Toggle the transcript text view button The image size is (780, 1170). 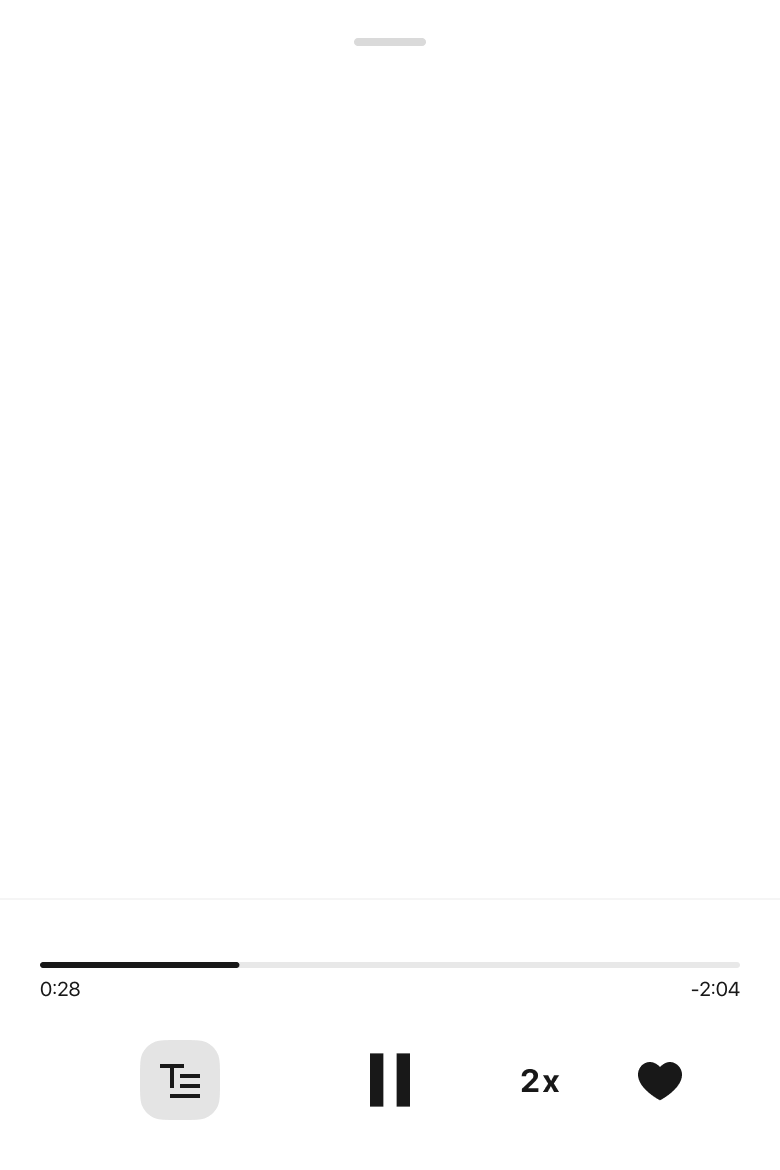point(180,1080)
